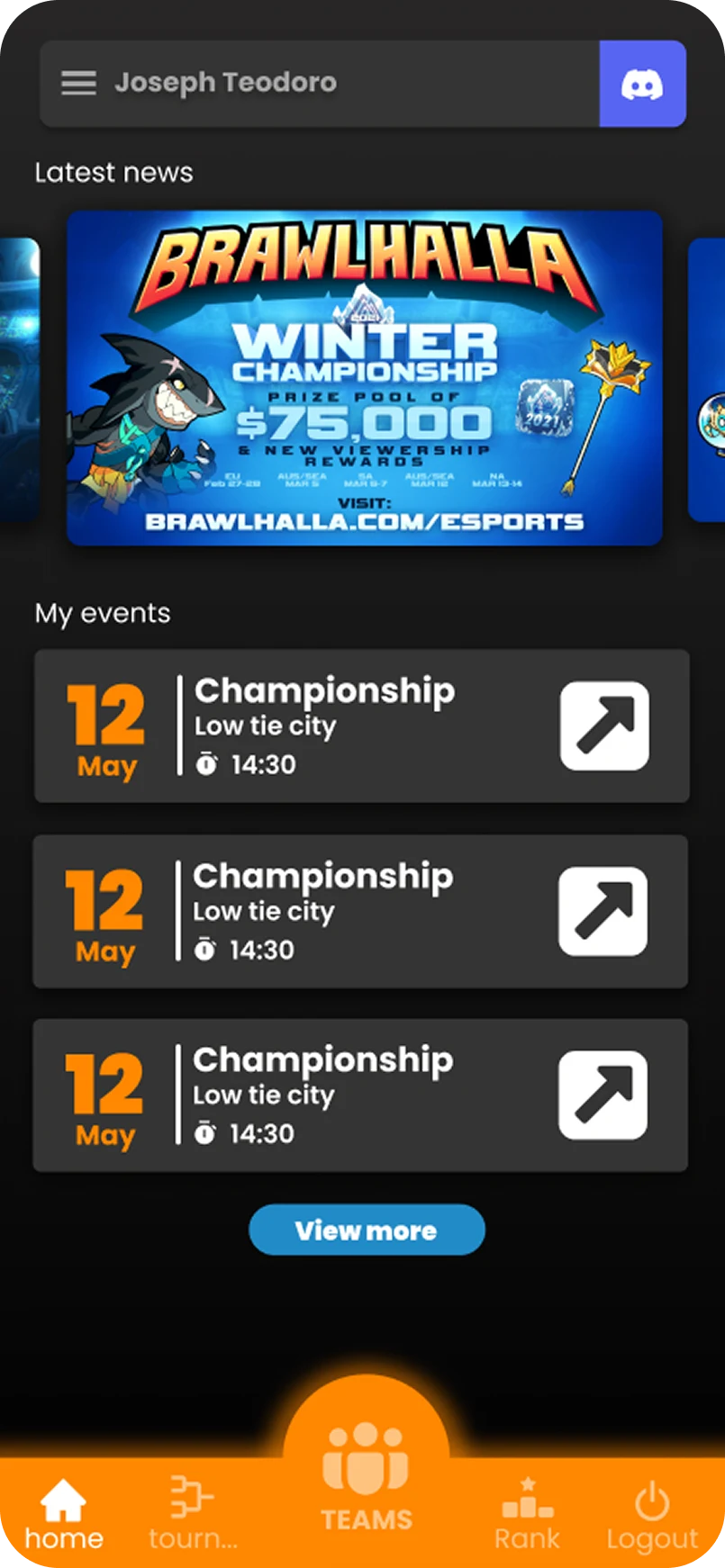Switch to the tournaments tab
This screenshot has height=1568, width=725.
[193, 1515]
